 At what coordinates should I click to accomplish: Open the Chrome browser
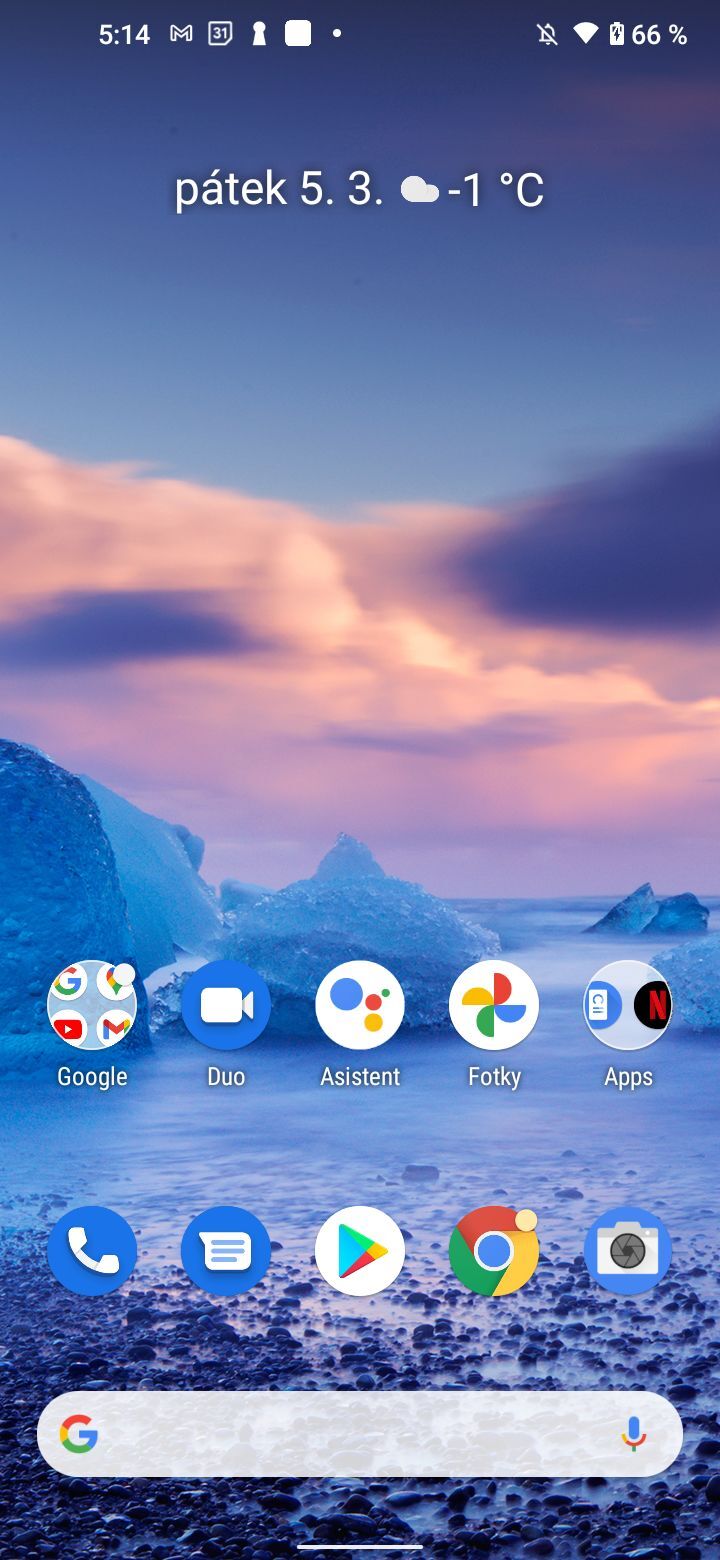pos(494,1250)
